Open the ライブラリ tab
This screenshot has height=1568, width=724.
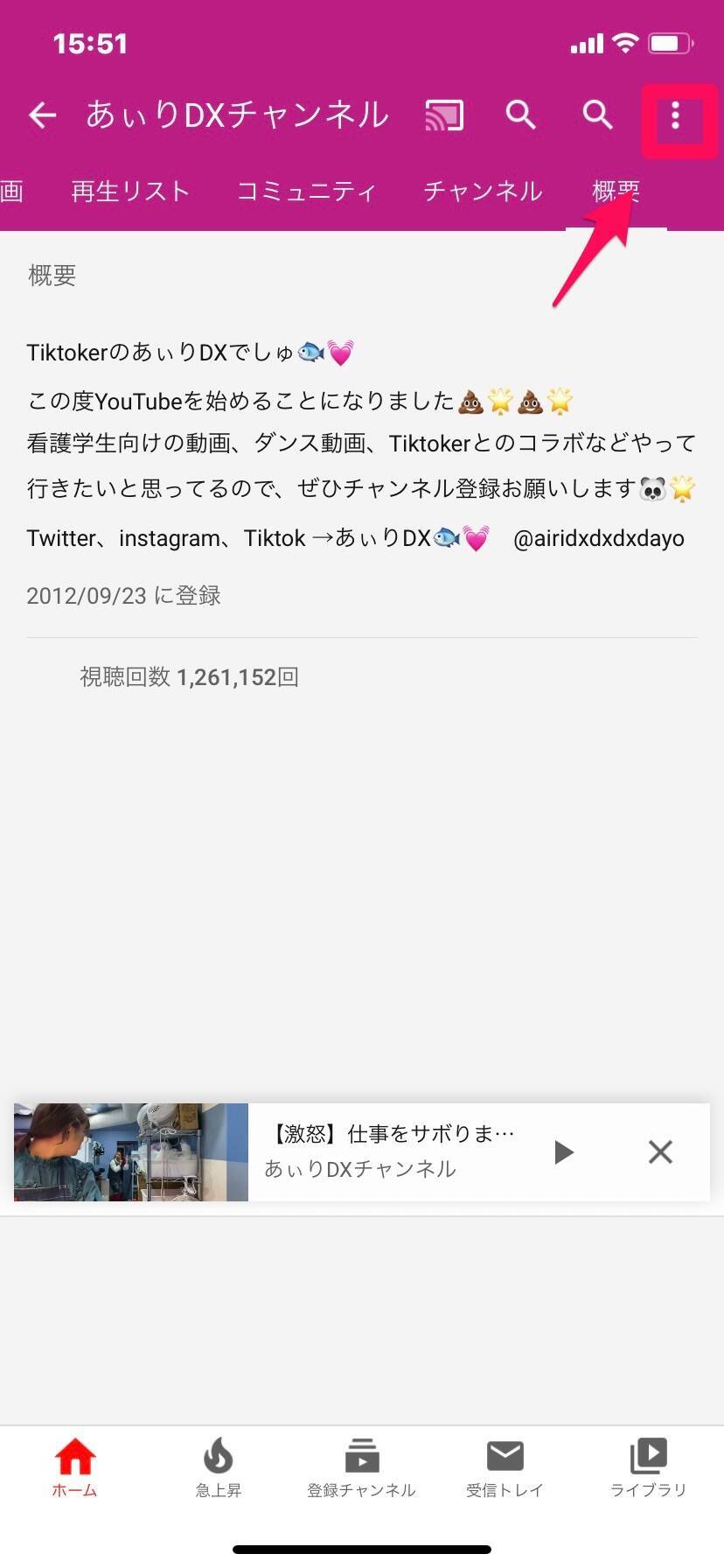tap(648, 1467)
